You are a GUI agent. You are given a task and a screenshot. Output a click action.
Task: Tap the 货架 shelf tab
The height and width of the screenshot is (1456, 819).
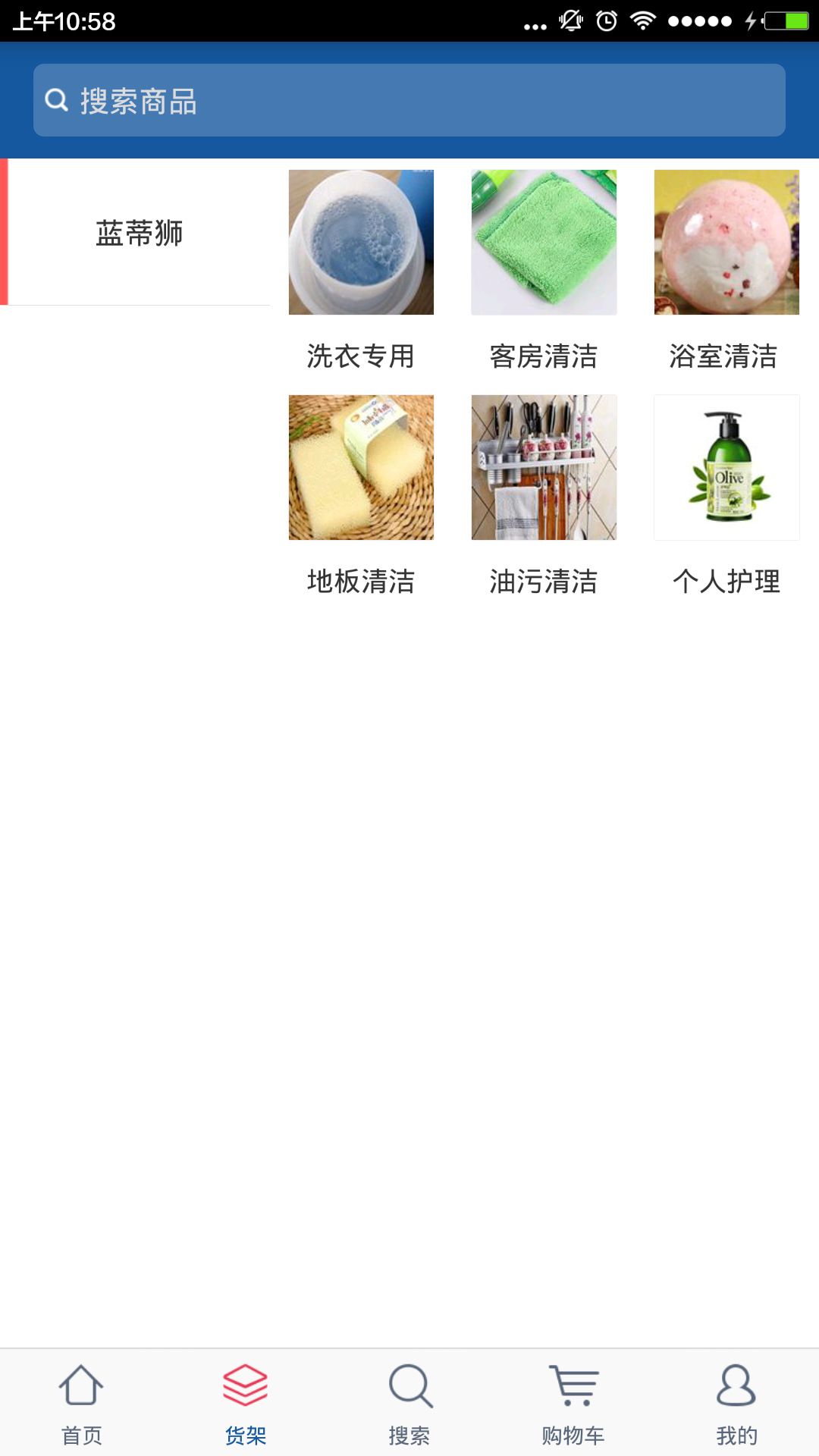point(246,1403)
